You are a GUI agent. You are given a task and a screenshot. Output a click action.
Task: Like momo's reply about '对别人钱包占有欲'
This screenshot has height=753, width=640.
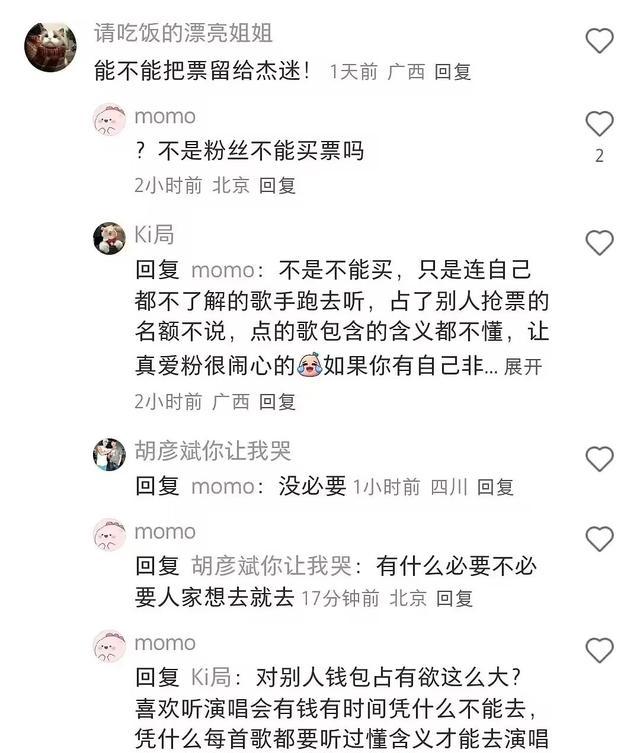pyautogui.click(x=599, y=650)
